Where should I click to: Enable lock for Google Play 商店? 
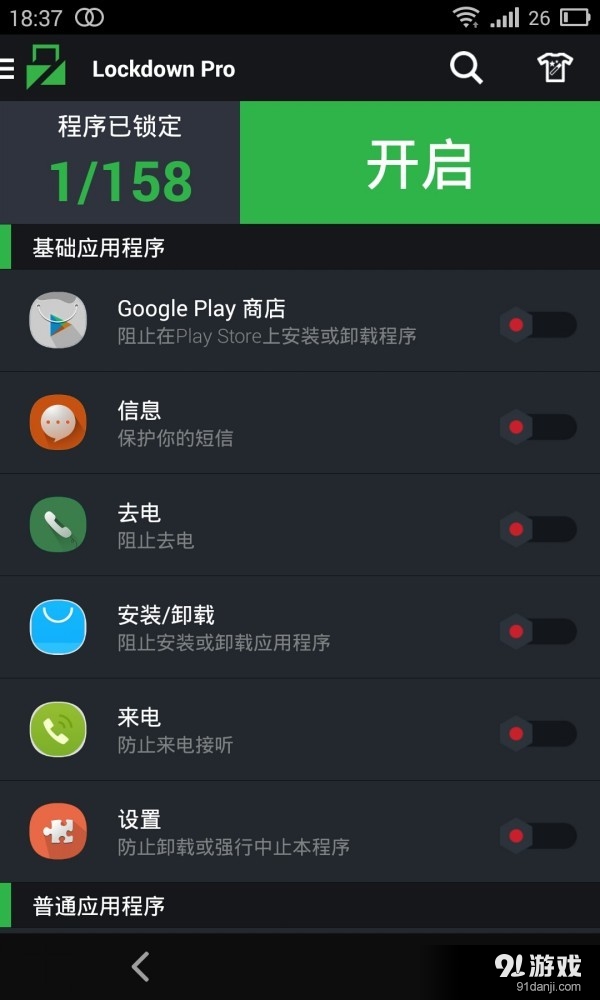point(539,325)
